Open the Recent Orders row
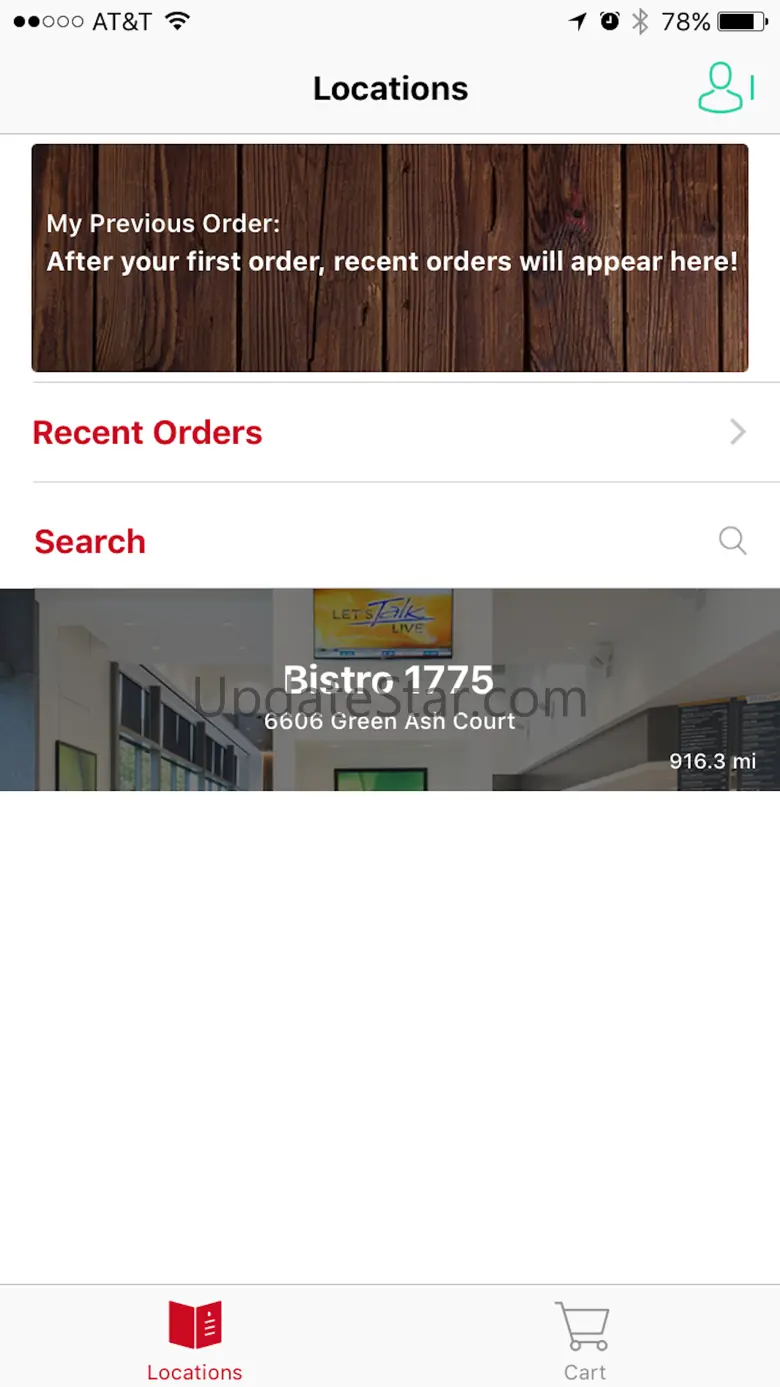Viewport: 780px width, 1387px height. (x=390, y=432)
